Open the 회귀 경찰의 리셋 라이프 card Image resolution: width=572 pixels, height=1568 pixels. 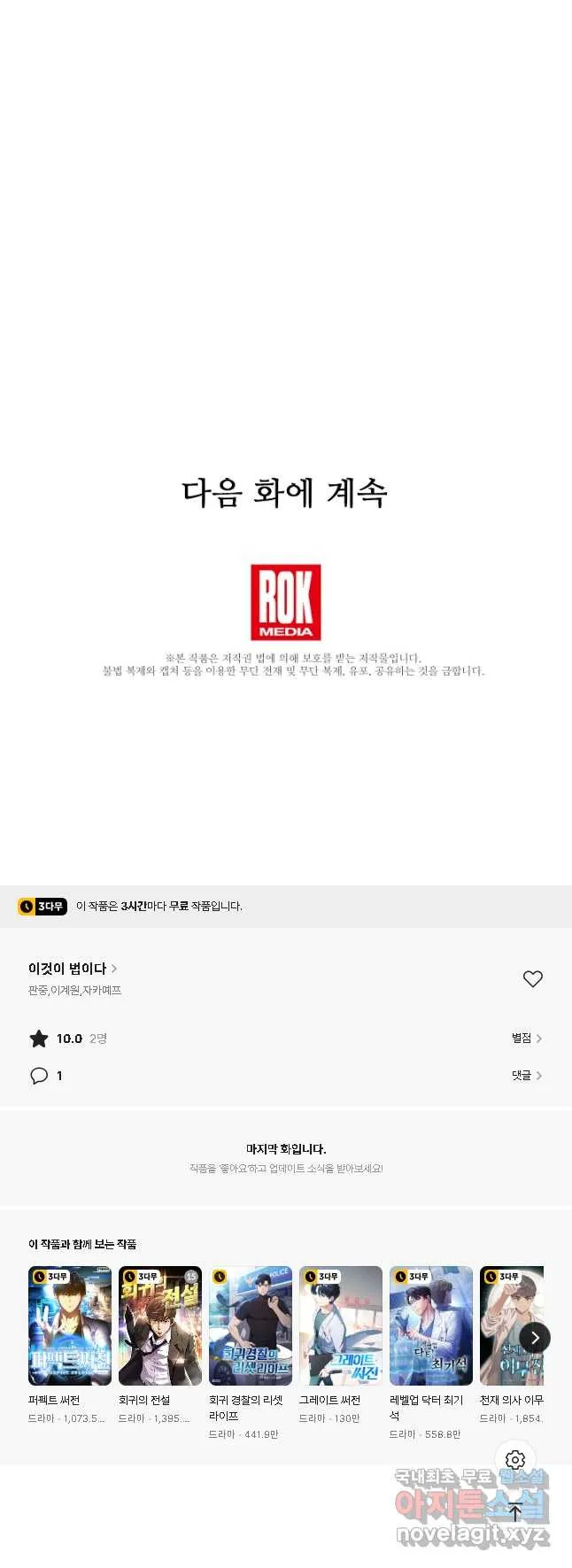[251, 1325]
